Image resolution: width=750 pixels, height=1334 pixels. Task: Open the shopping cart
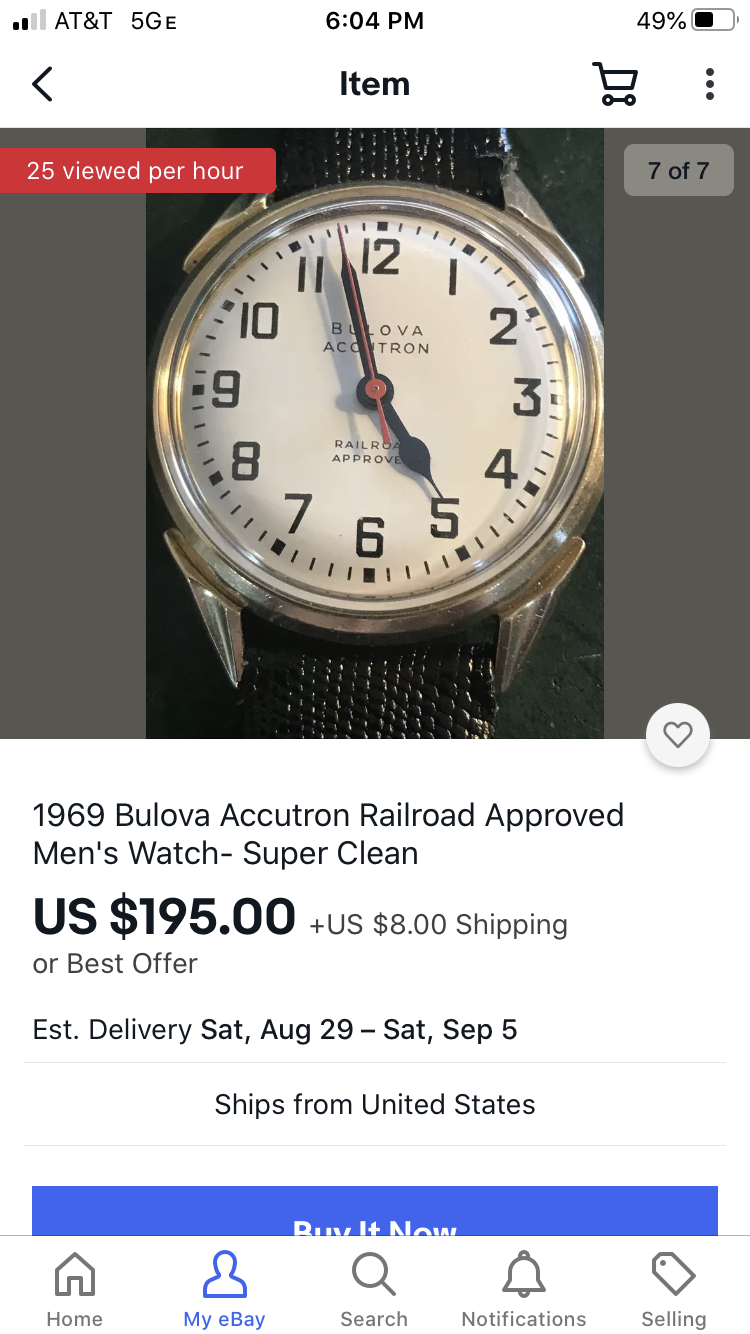615,84
